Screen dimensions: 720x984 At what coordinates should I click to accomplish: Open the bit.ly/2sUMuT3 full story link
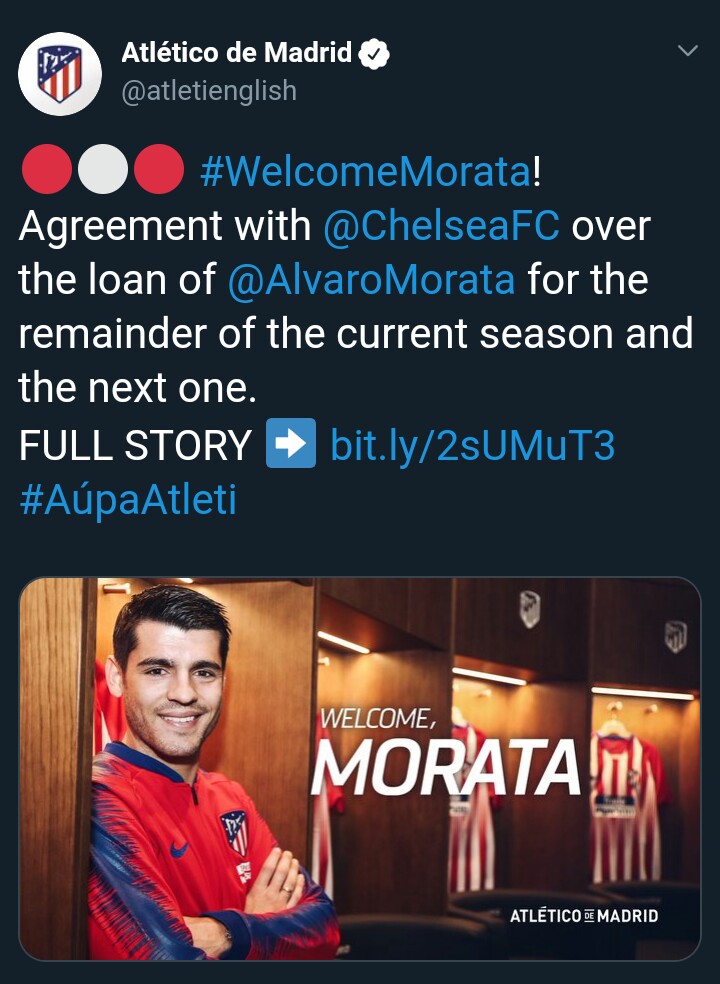pos(472,445)
